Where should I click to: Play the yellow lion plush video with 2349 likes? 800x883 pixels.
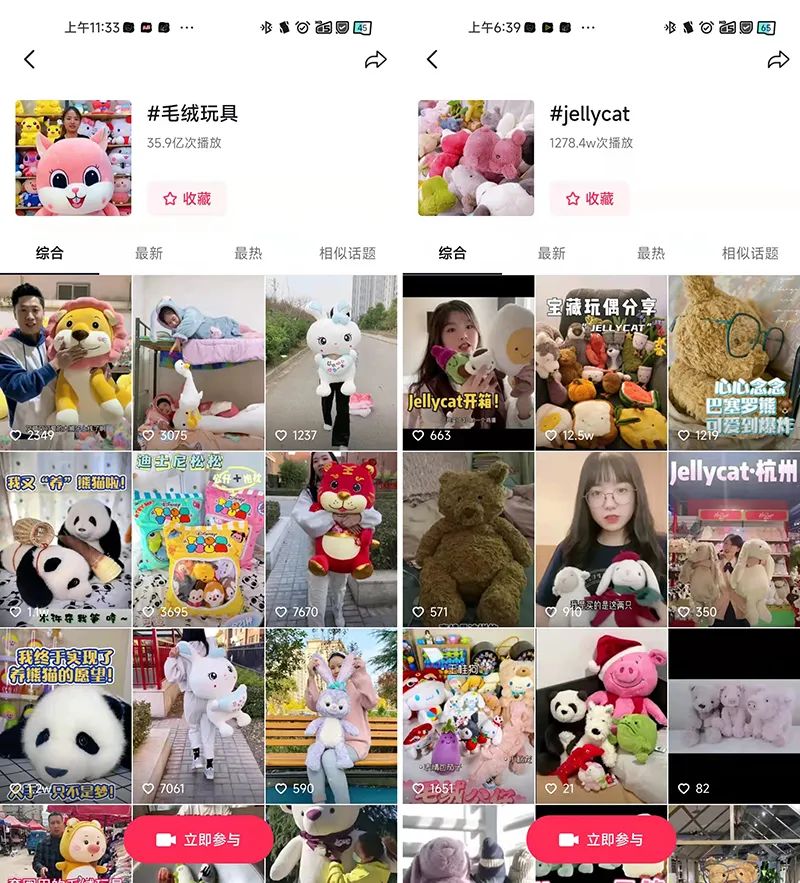[x=66, y=362]
